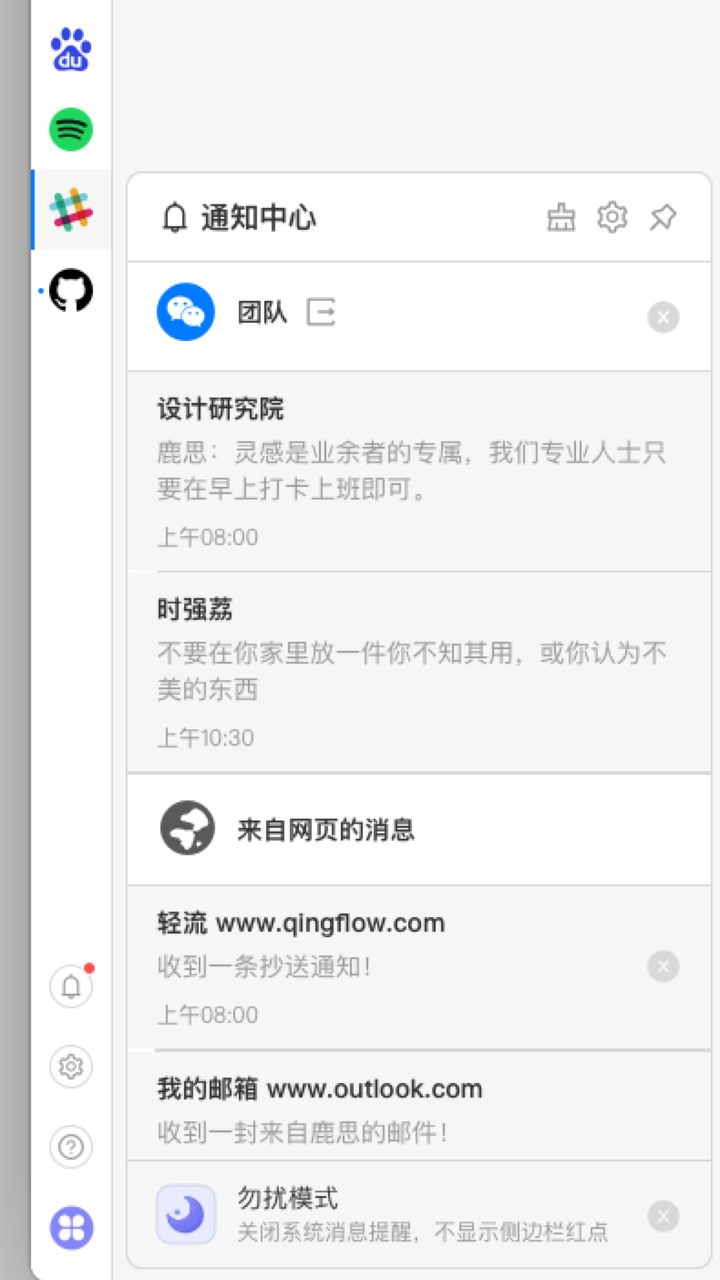720x1280 pixels.
Task: Open the help question mark
Action: tap(71, 1147)
